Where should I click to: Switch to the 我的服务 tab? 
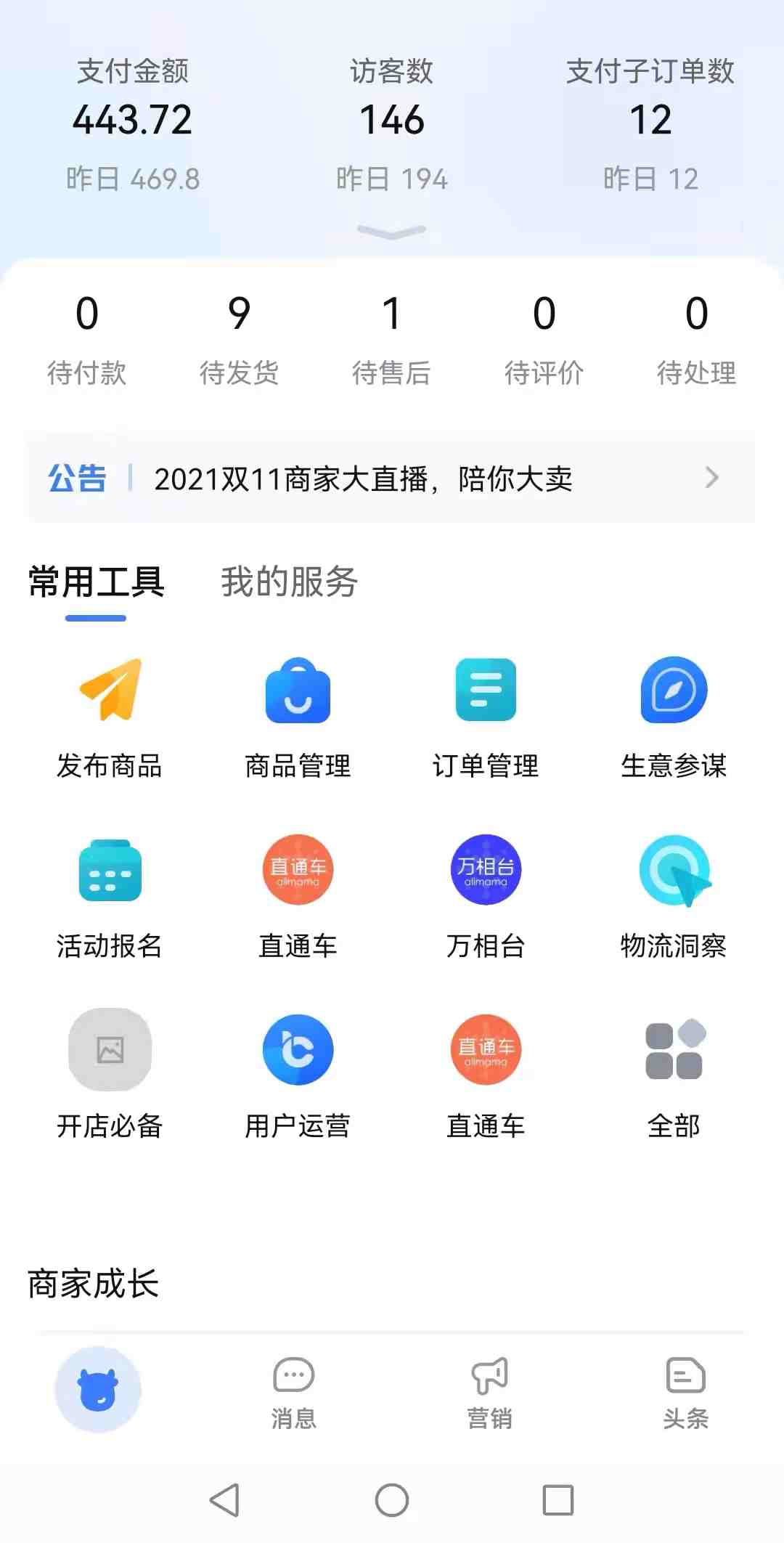tap(289, 582)
